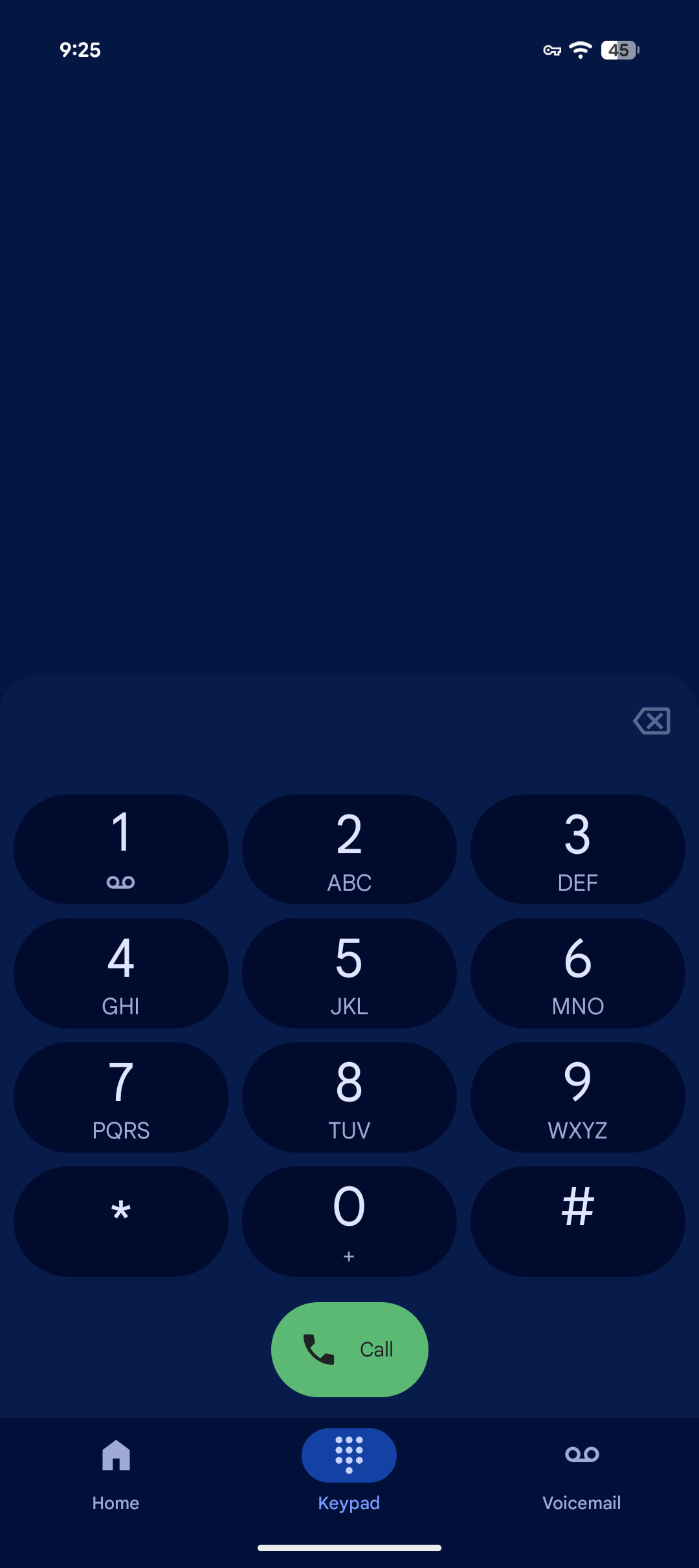Tap the 9 WXYZ key
This screenshot has height=1568, width=699.
pos(577,1097)
